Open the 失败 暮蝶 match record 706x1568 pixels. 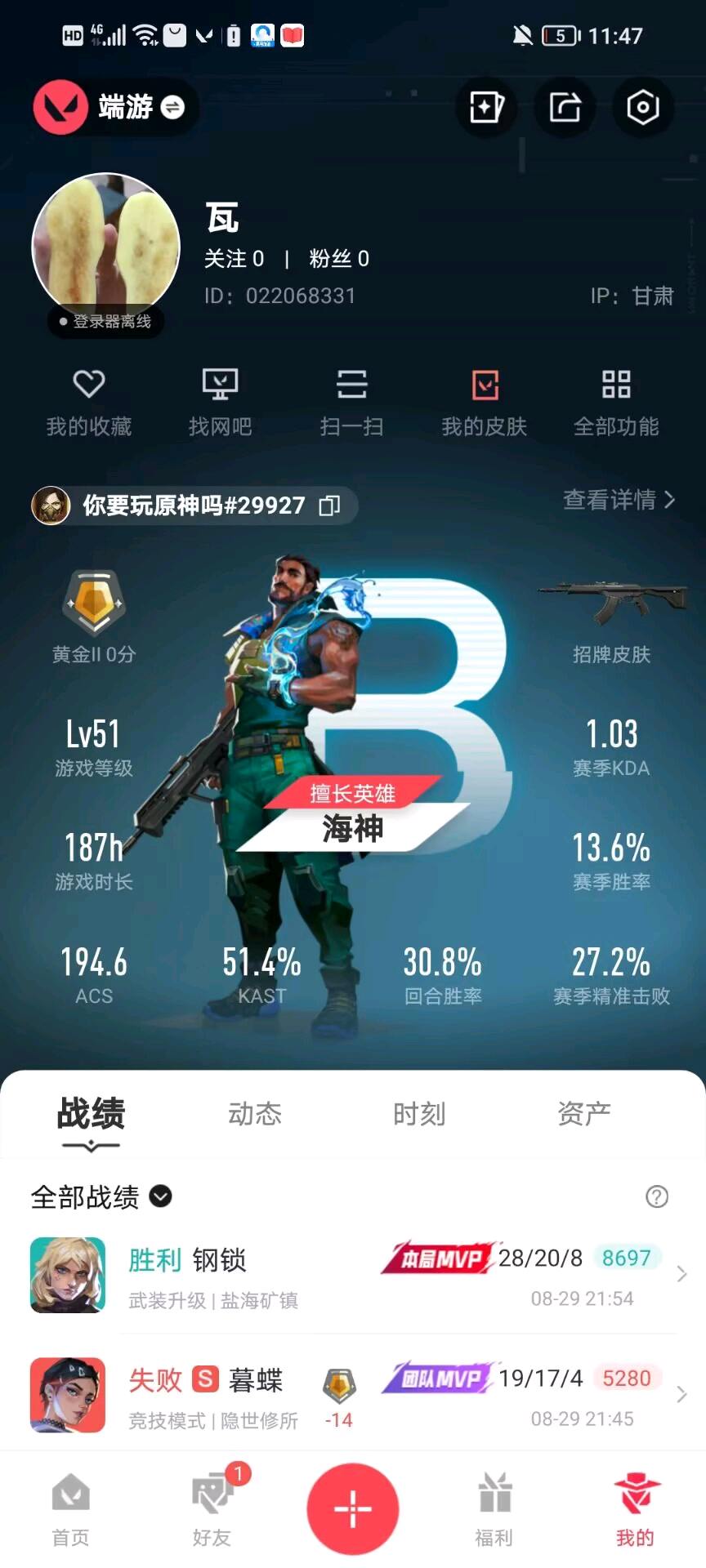coord(353,1395)
